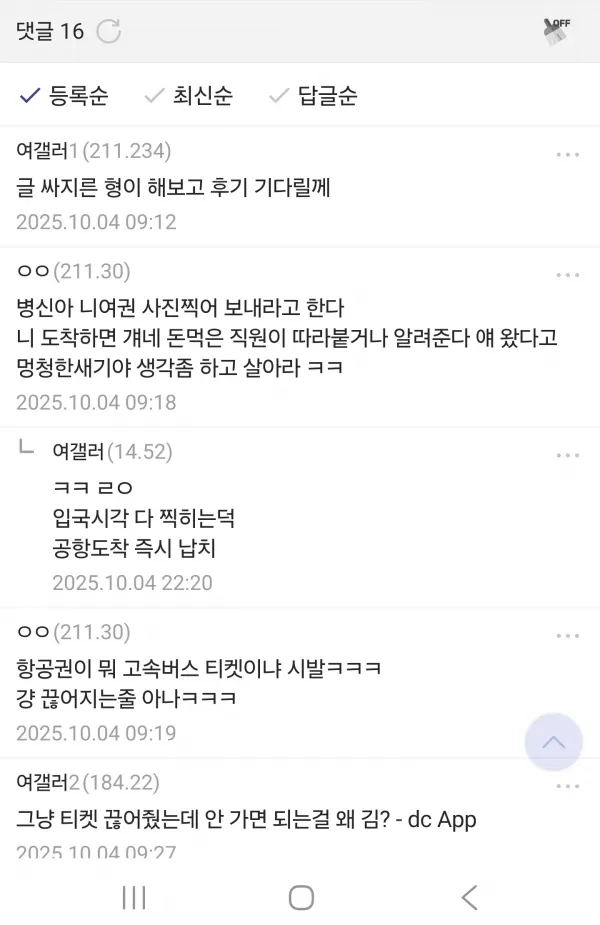The height and width of the screenshot is (925, 600).
Task: Sort comments by 답글순
Action: click(x=313, y=96)
